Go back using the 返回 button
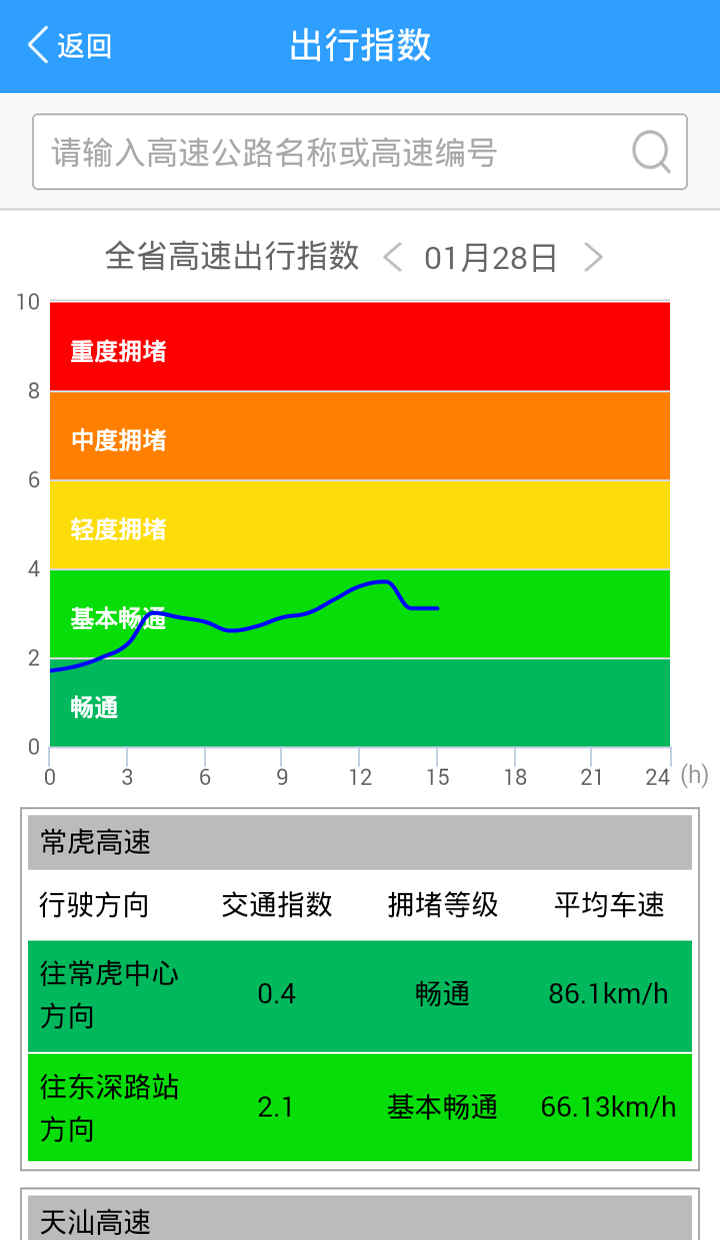This screenshot has width=720, height=1240. (69, 46)
